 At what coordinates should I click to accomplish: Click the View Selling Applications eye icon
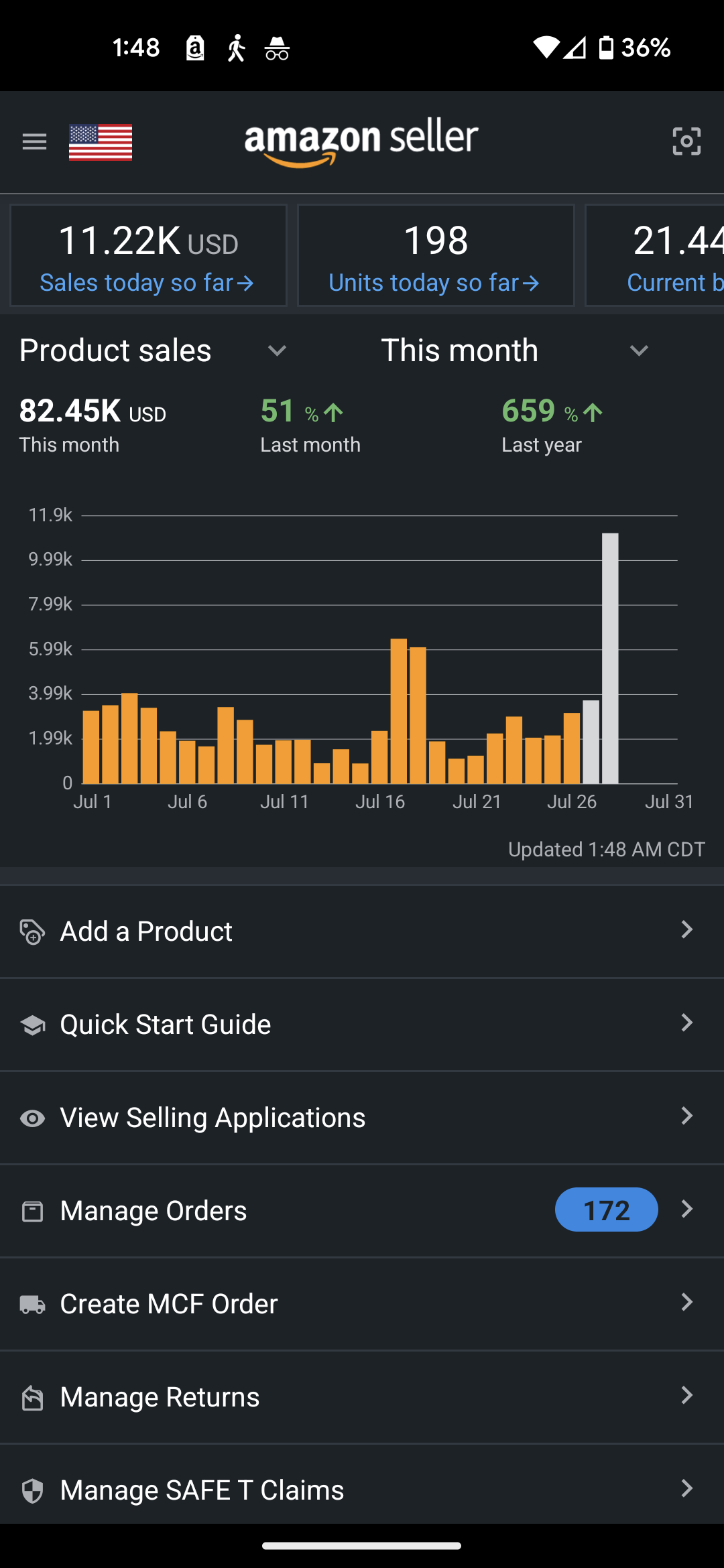pos(32,1117)
